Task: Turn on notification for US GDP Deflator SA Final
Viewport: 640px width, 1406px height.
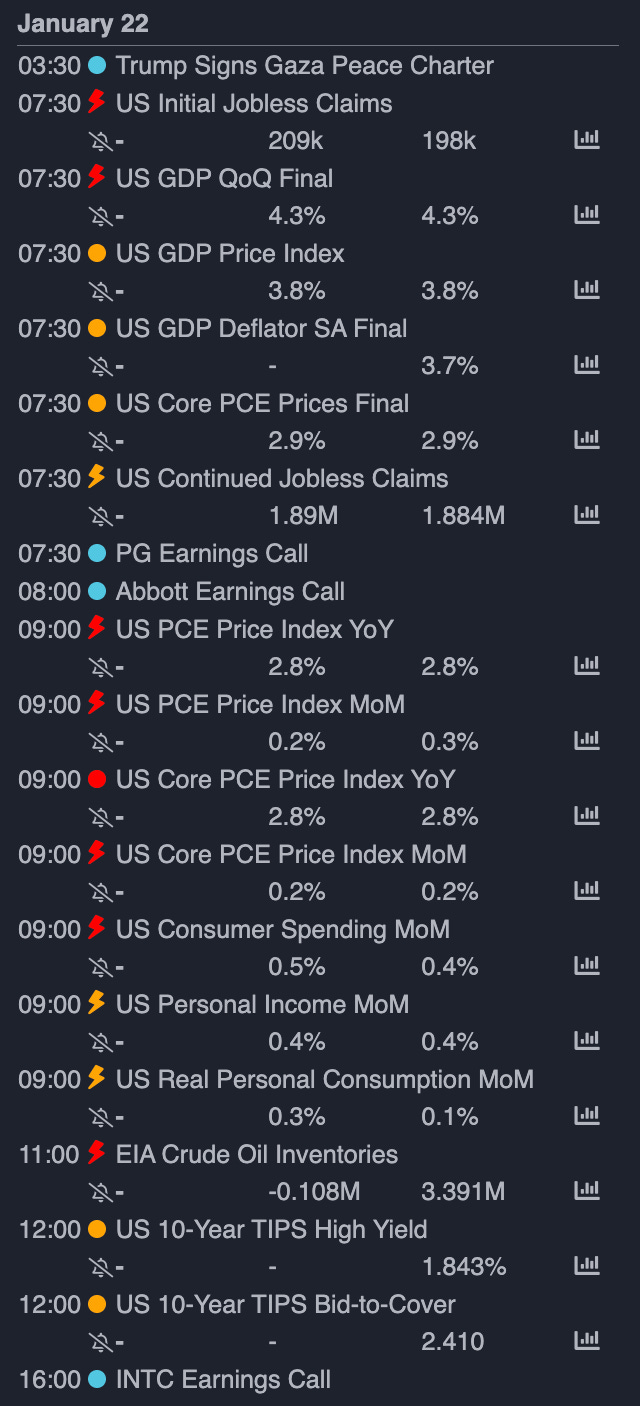Action: [100, 366]
